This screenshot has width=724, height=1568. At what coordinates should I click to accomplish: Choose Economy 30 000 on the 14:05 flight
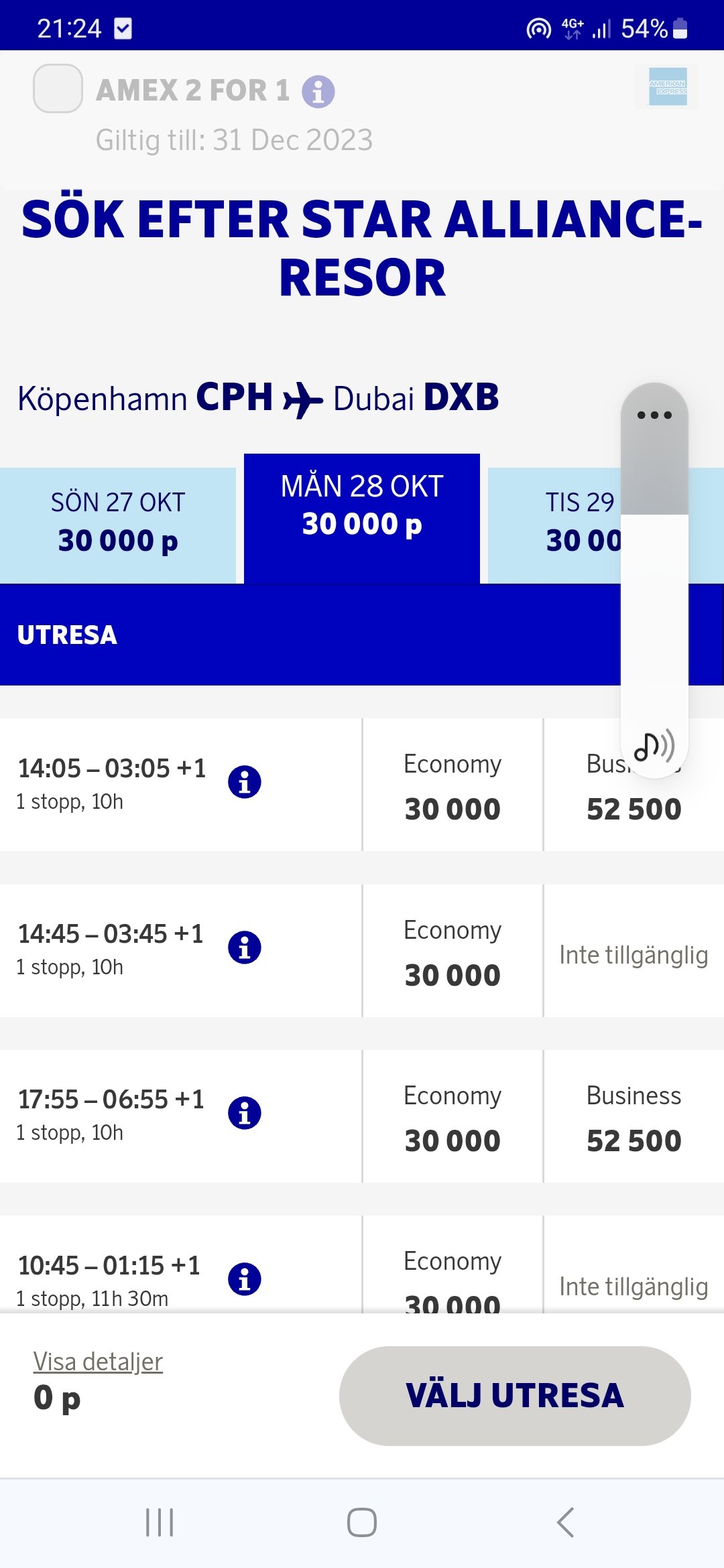pyautogui.click(x=452, y=785)
